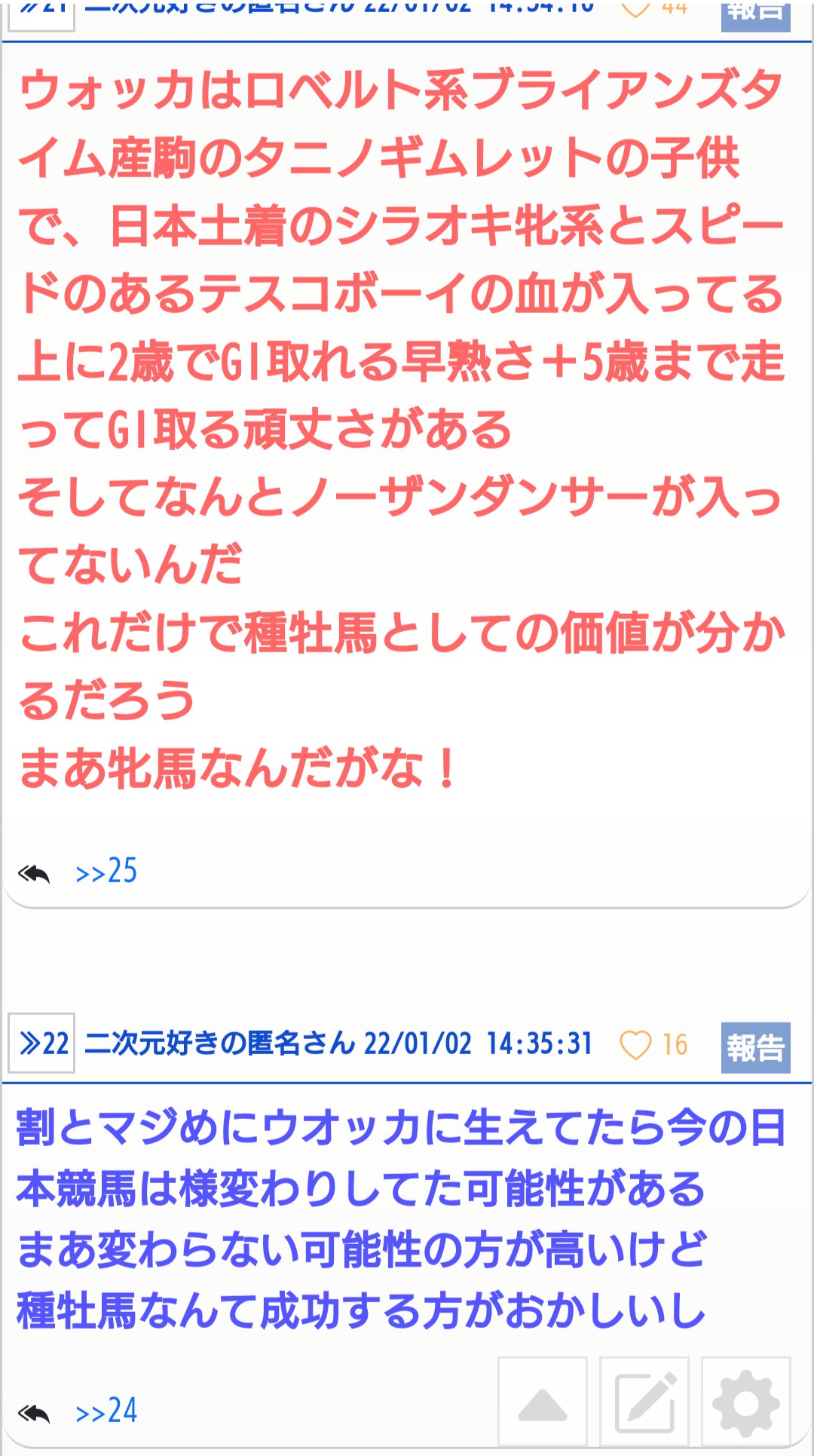Report comment 21 with the top 報告 button
Screen dimensions: 814x1456
click(755, 14)
